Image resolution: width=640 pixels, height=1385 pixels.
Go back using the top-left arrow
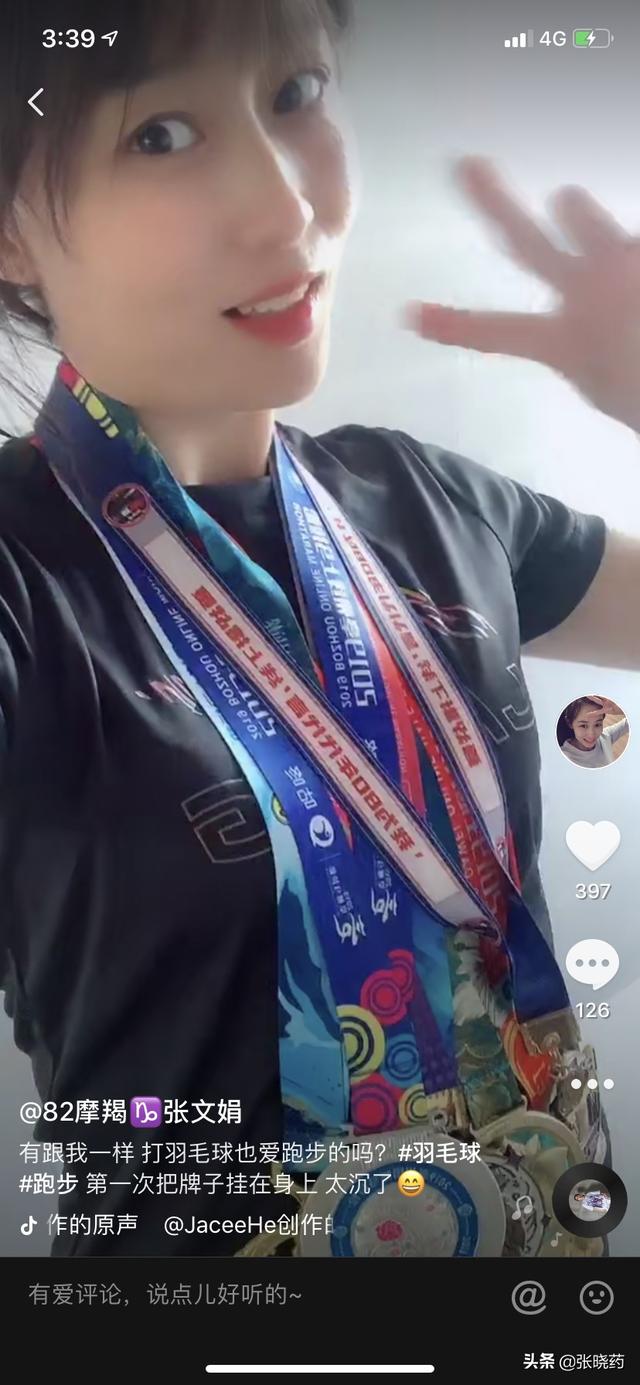36,101
